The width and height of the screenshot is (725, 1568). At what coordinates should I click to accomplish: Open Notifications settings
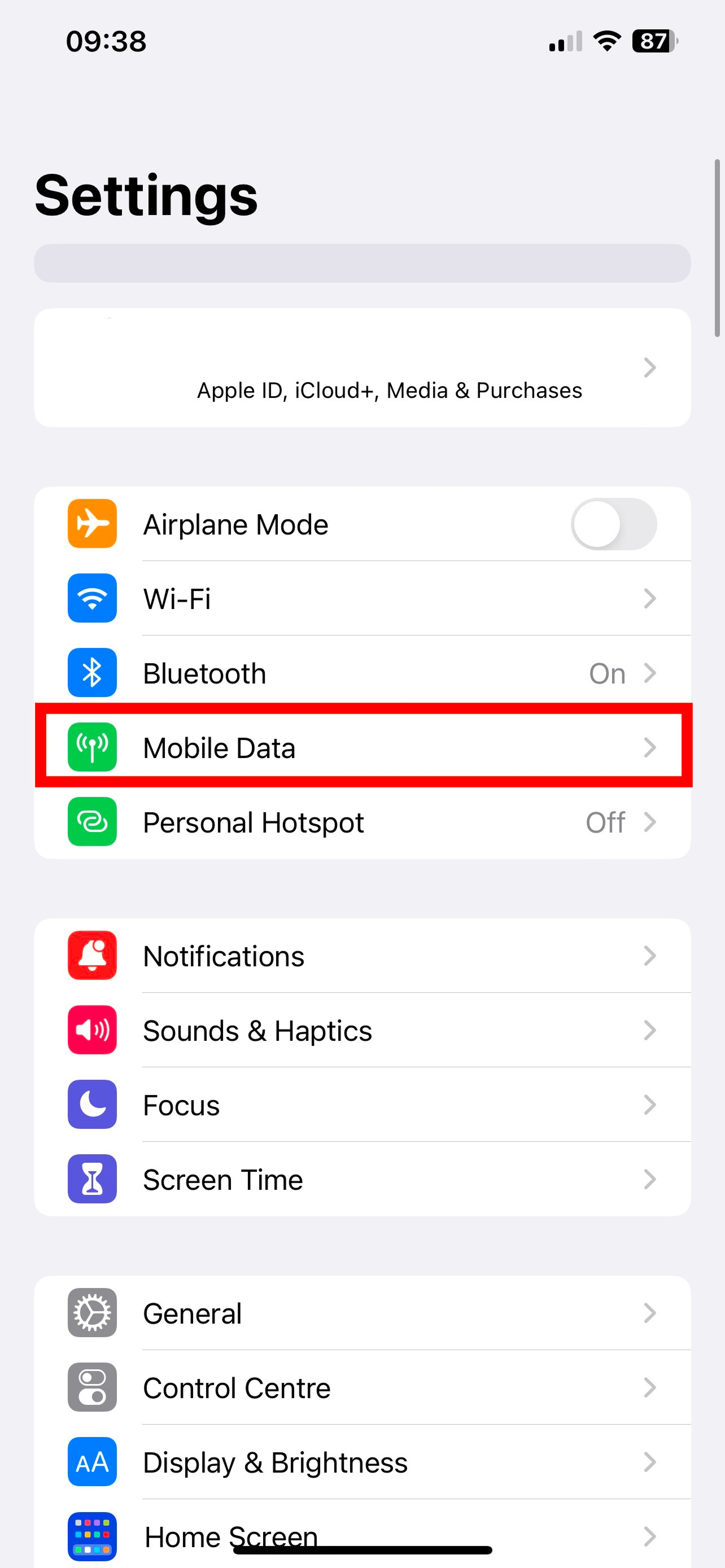(362, 956)
